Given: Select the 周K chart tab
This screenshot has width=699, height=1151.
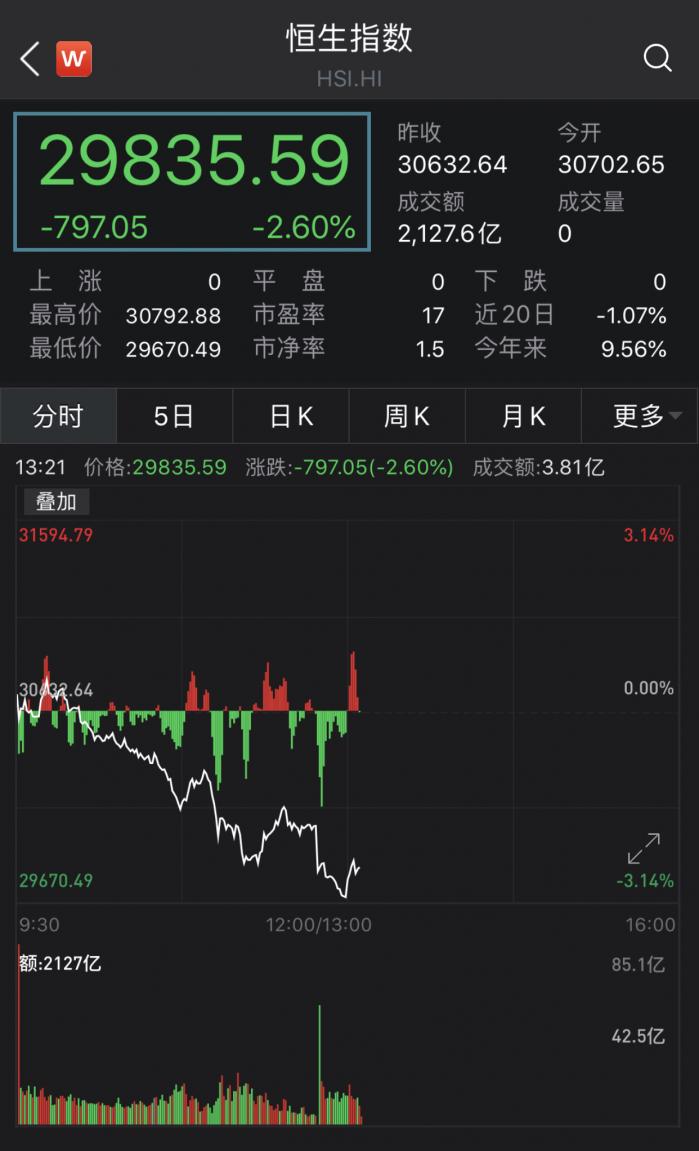Looking at the screenshot, I should click(x=407, y=416).
